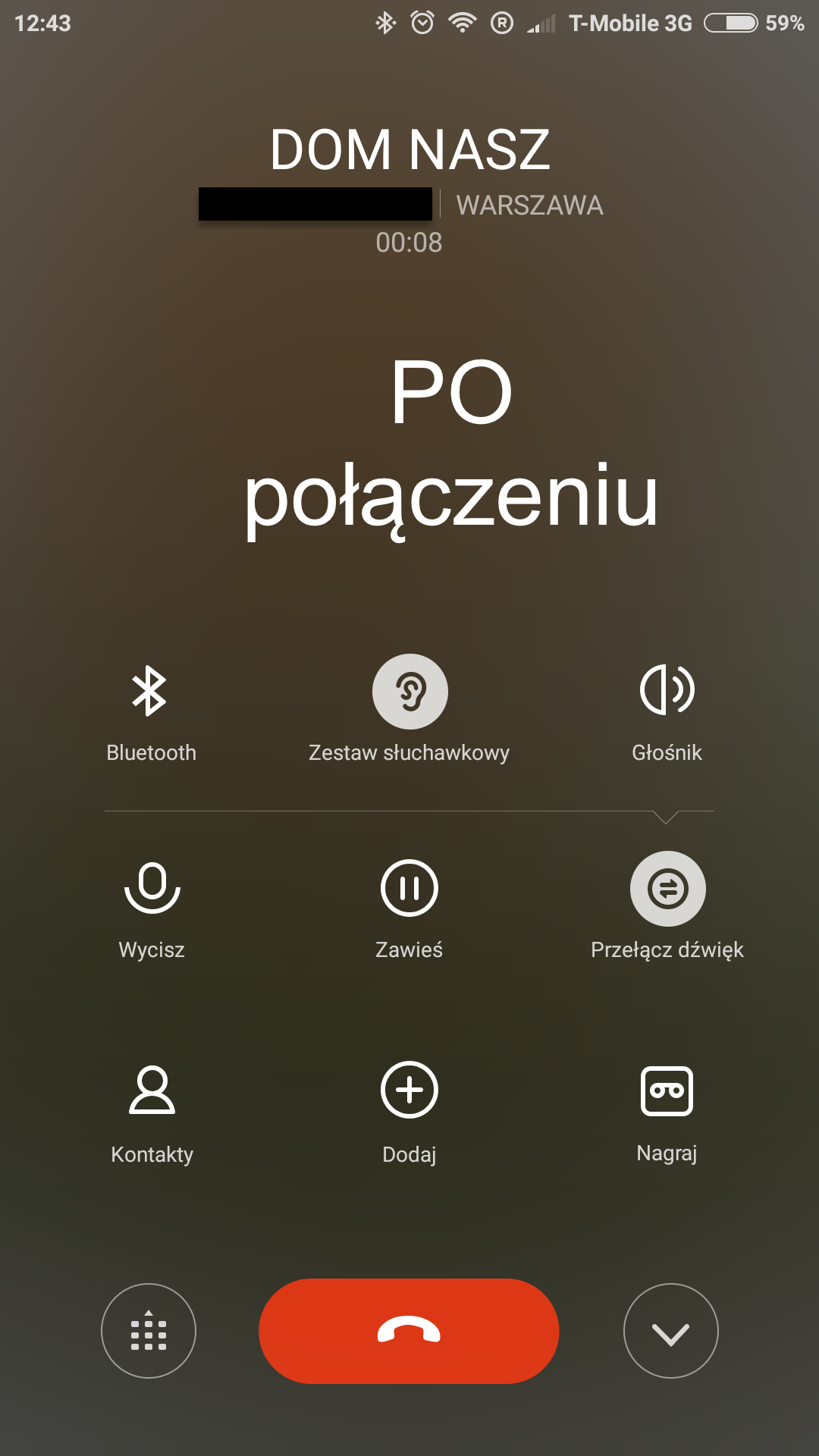The width and height of the screenshot is (819, 1456).
Task: Collapse the call options with down arrow
Action: coord(670,1331)
